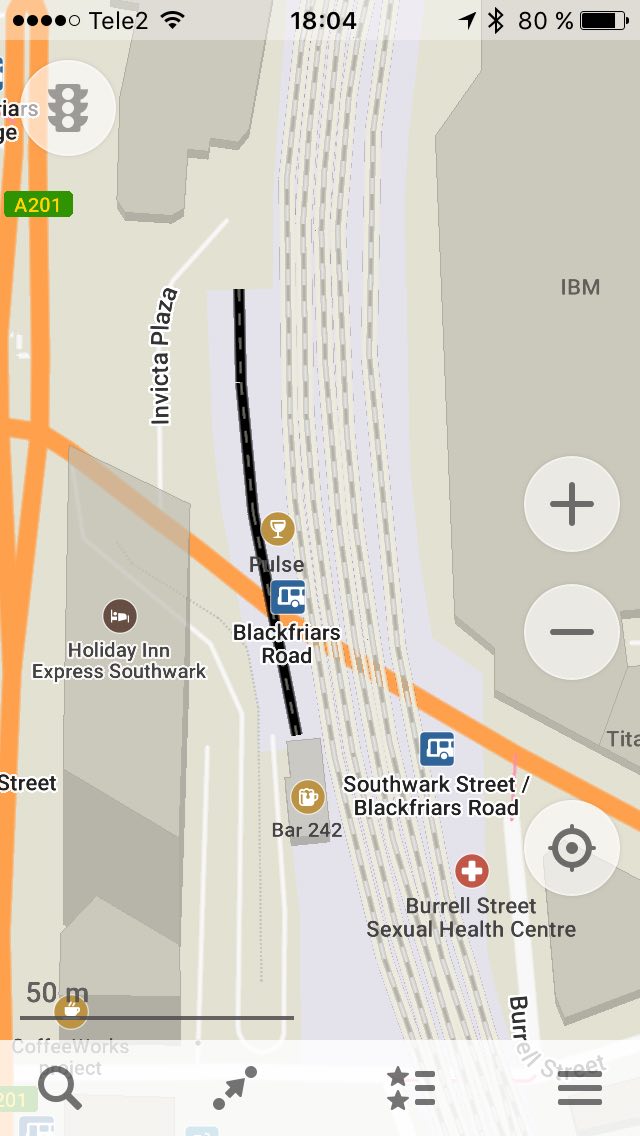Select Southwark Street / Blackfriars Road bus stop

437,749
